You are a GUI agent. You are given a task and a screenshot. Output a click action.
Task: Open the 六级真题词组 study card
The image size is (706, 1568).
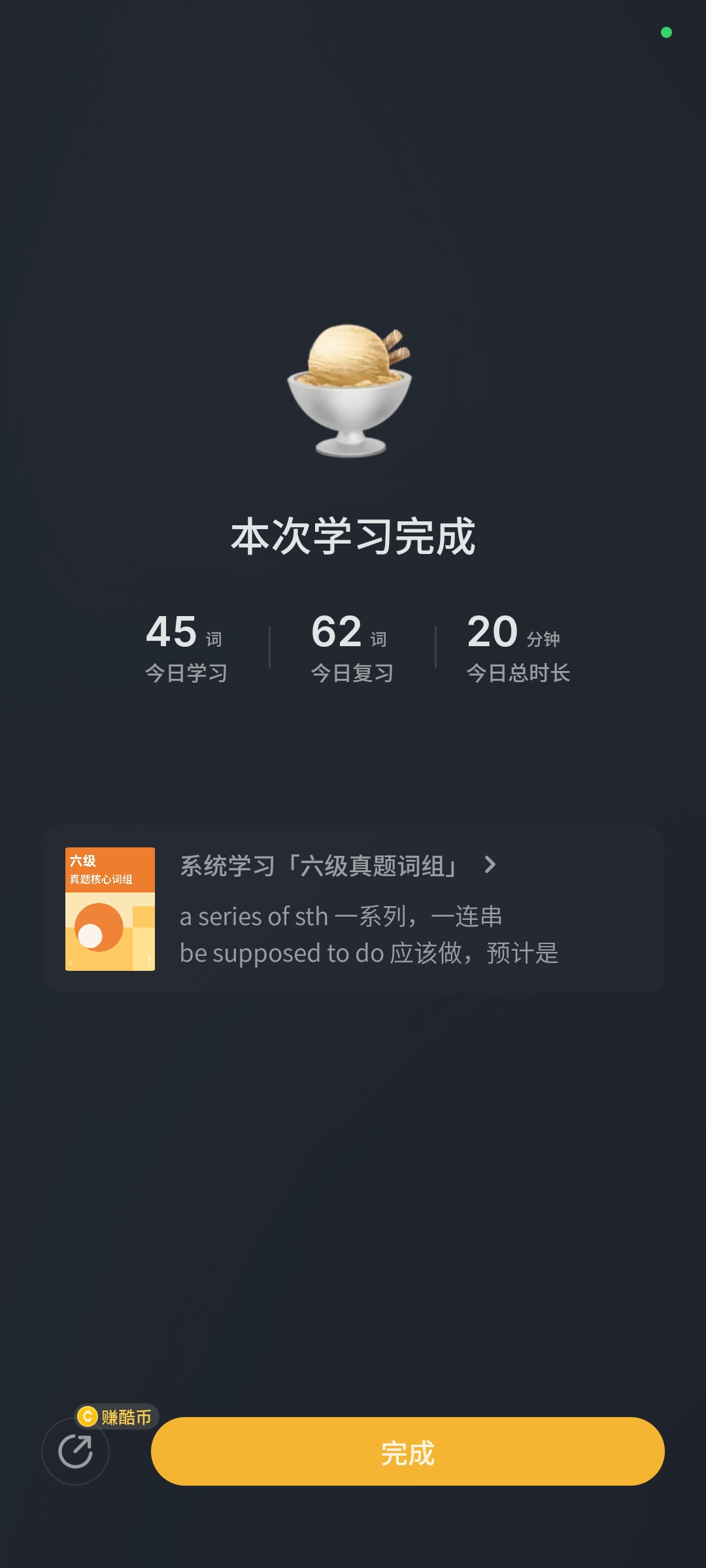pyautogui.click(x=353, y=909)
